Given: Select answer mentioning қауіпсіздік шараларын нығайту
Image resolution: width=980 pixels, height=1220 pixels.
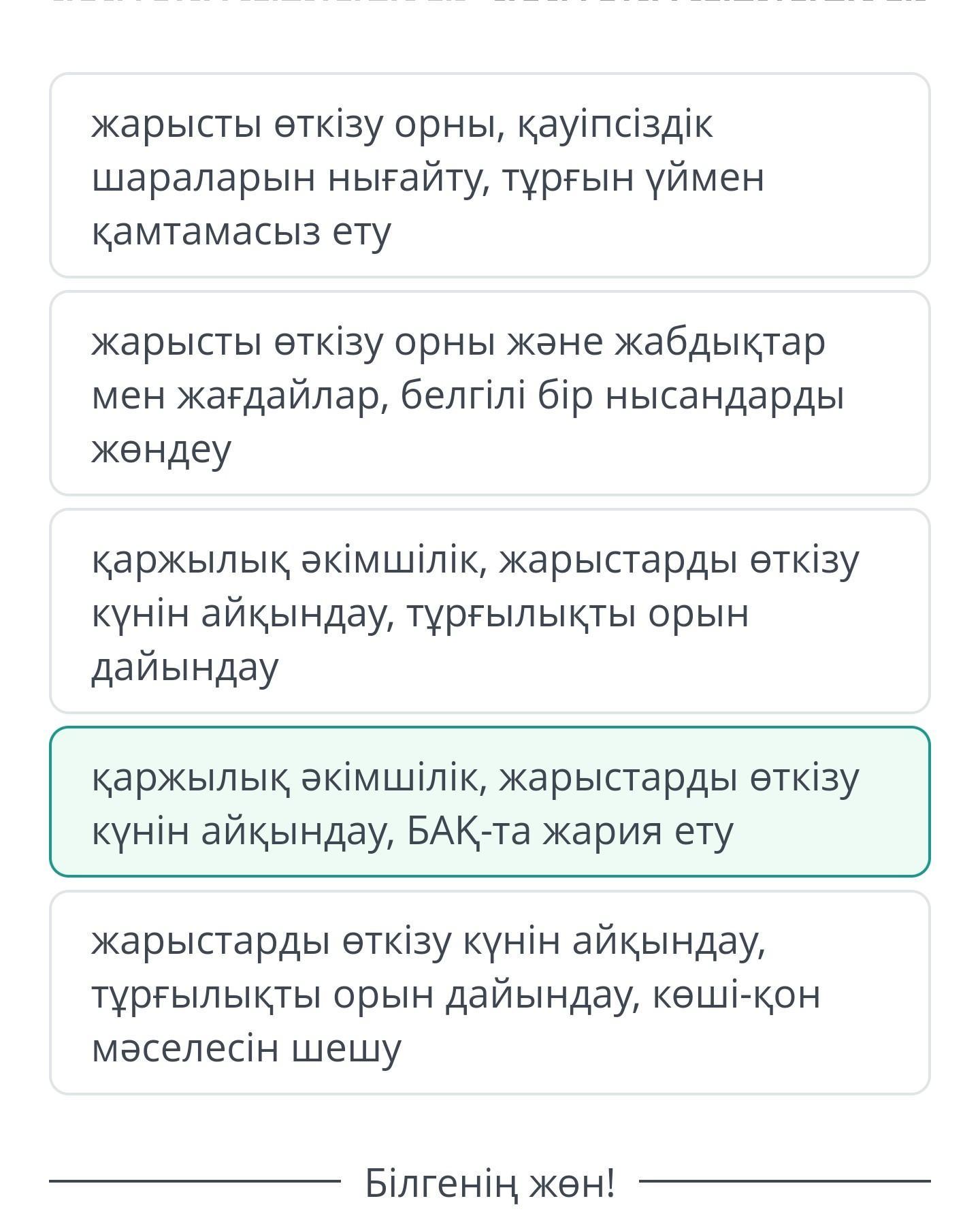Looking at the screenshot, I should click(x=489, y=175).
